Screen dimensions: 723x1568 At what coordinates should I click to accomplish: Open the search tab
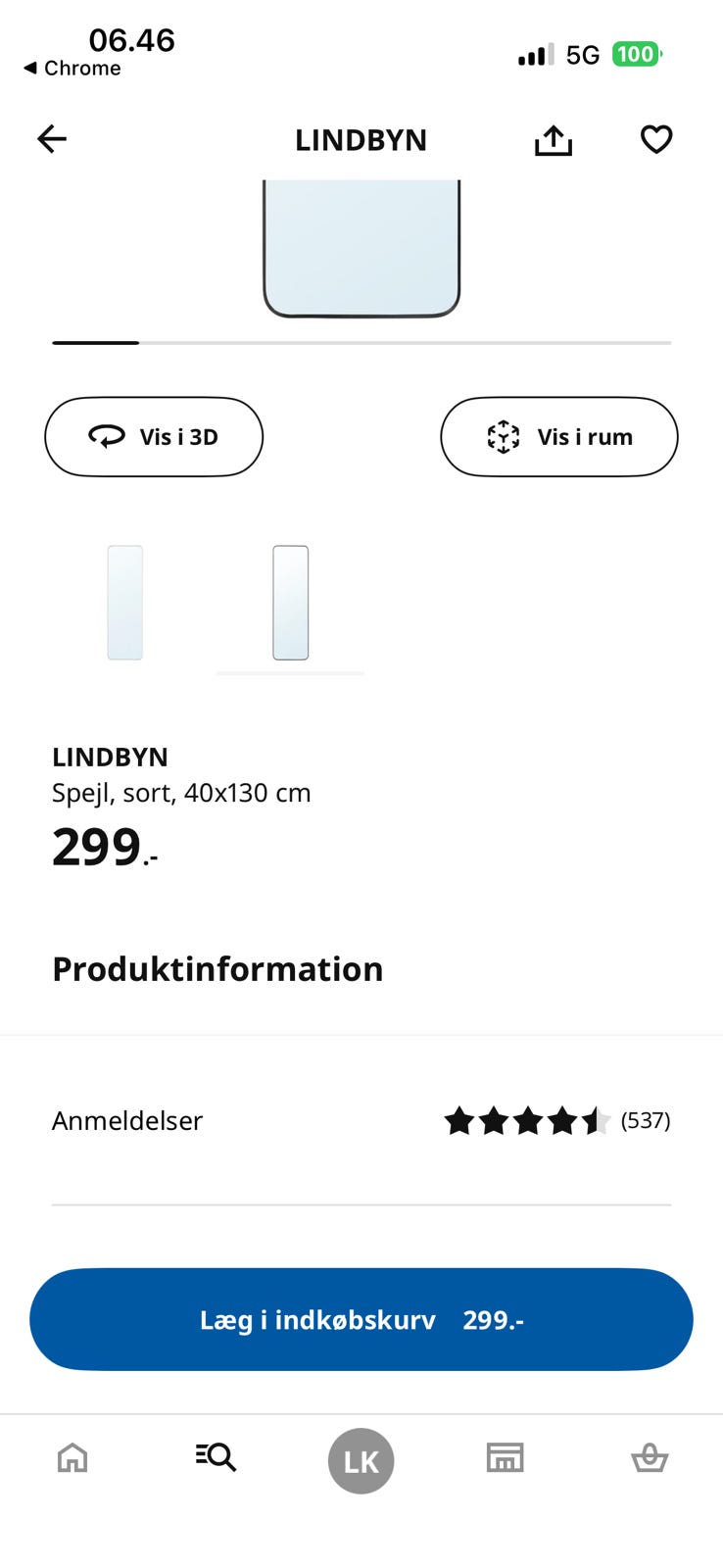217,1458
